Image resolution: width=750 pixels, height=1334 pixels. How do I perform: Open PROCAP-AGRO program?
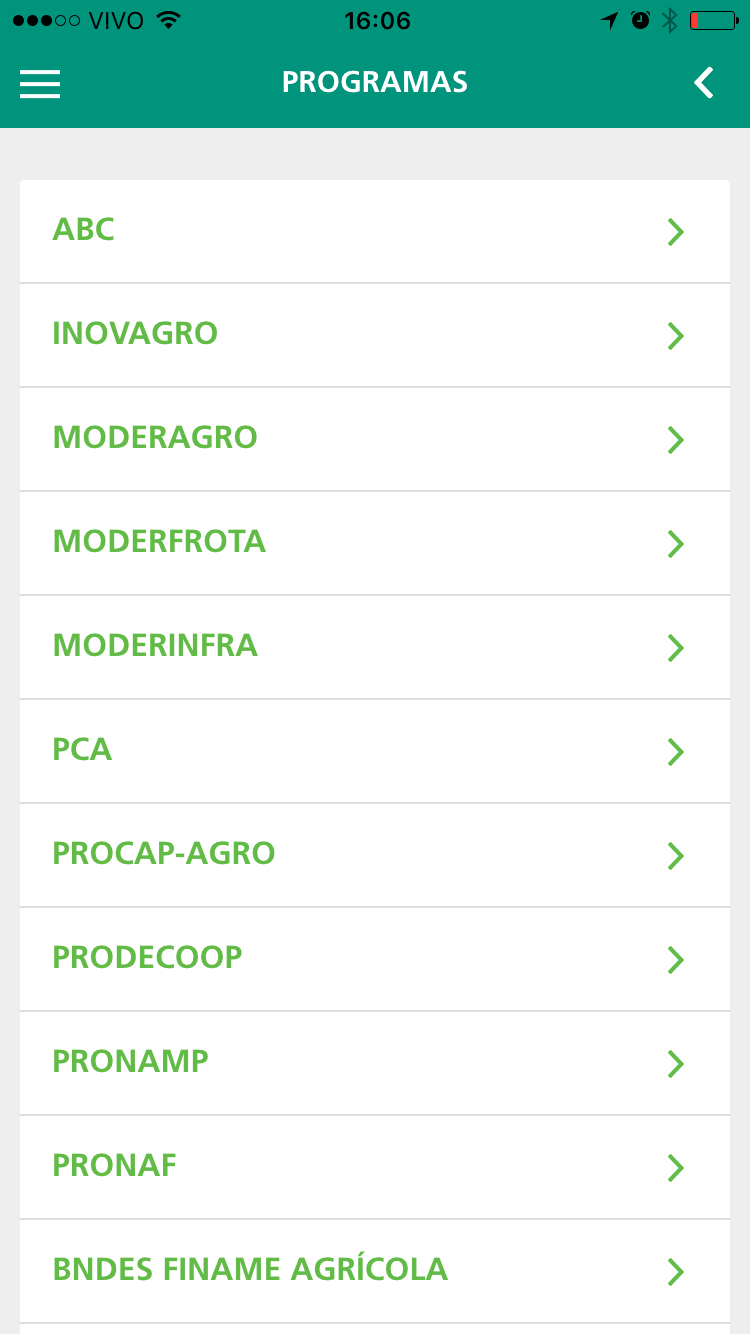[375, 855]
